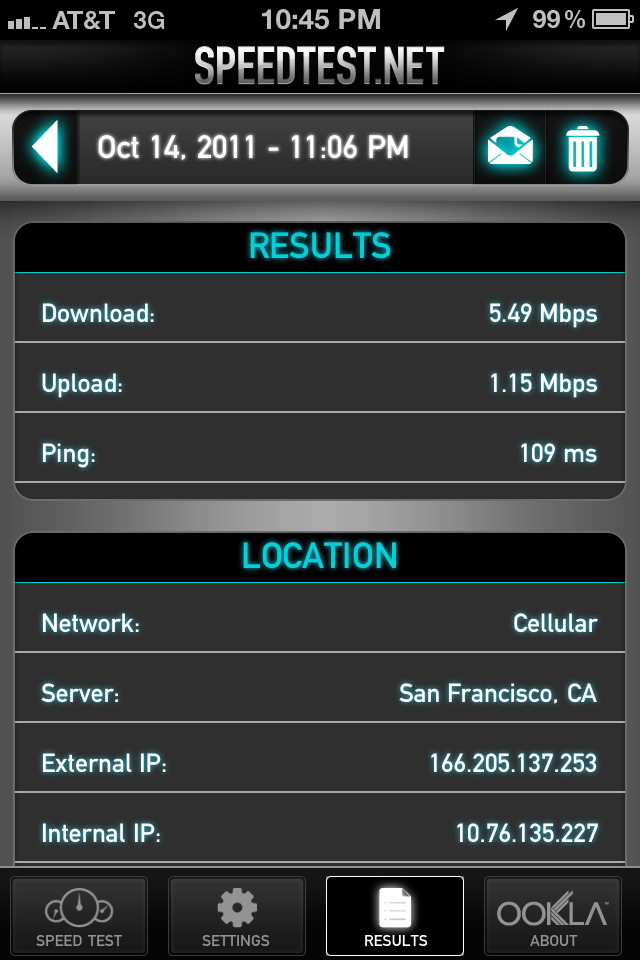This screenshot has height=960, width=640.
Task: Open the Ookla About tab
Action: tap(553, 916)
